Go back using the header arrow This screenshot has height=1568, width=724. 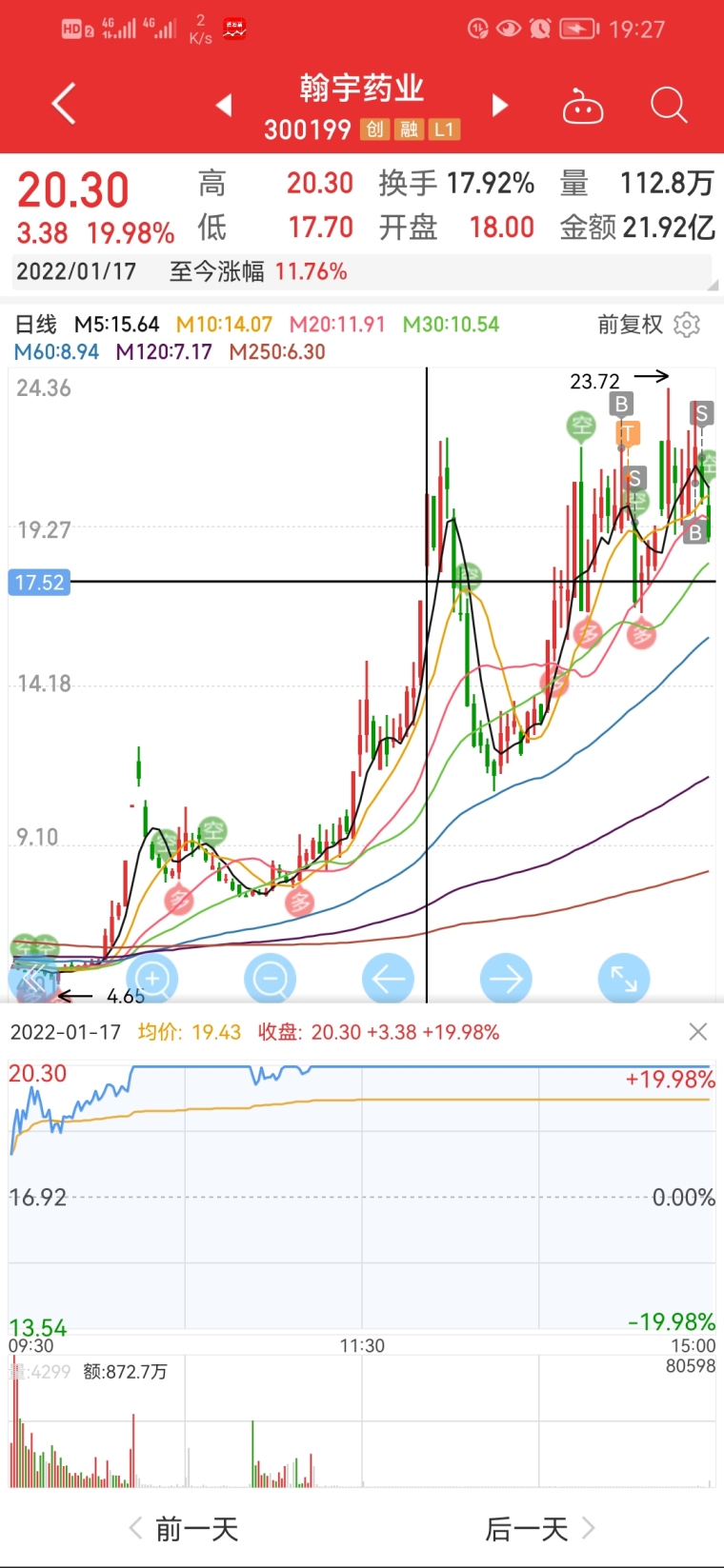[x=64, y=104]
